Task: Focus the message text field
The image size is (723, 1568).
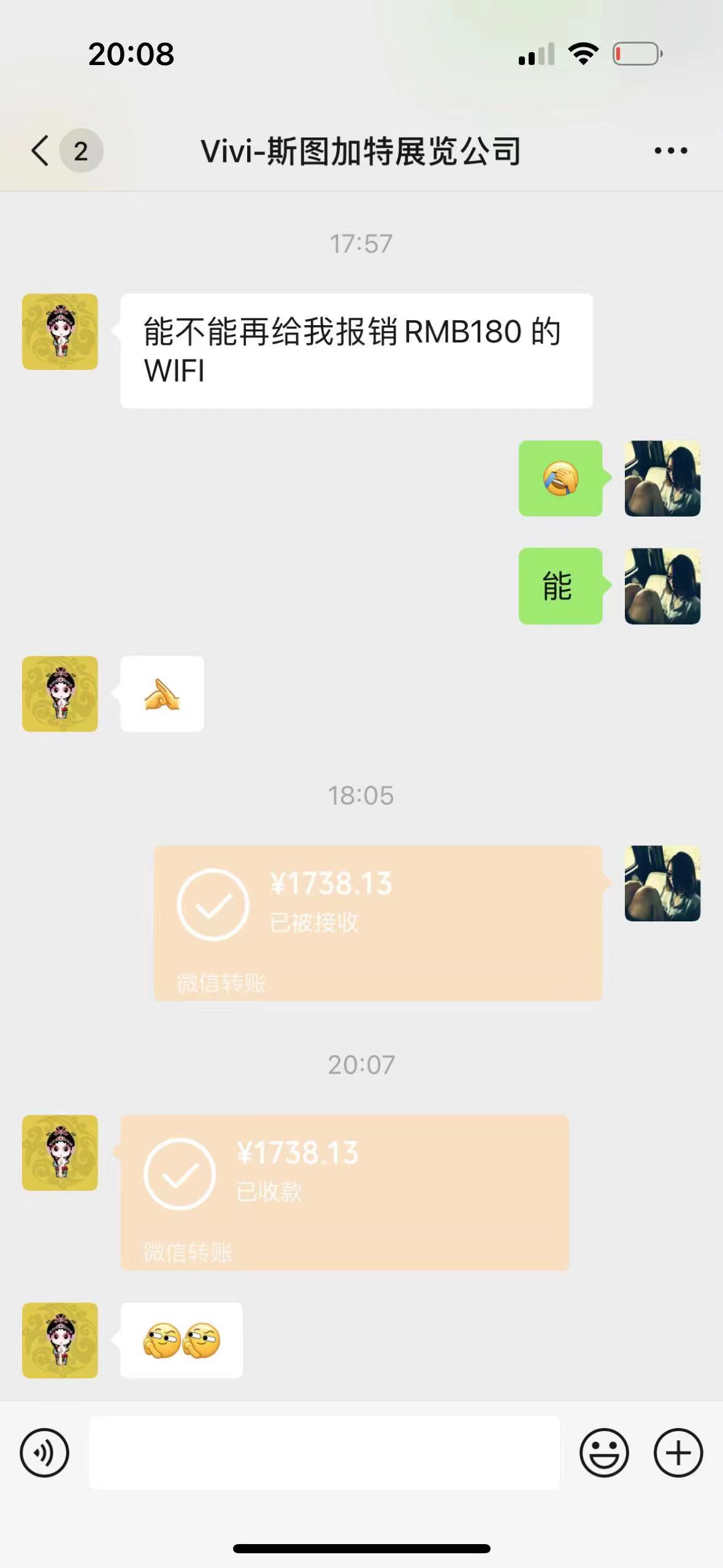Action: point(324,1453)
